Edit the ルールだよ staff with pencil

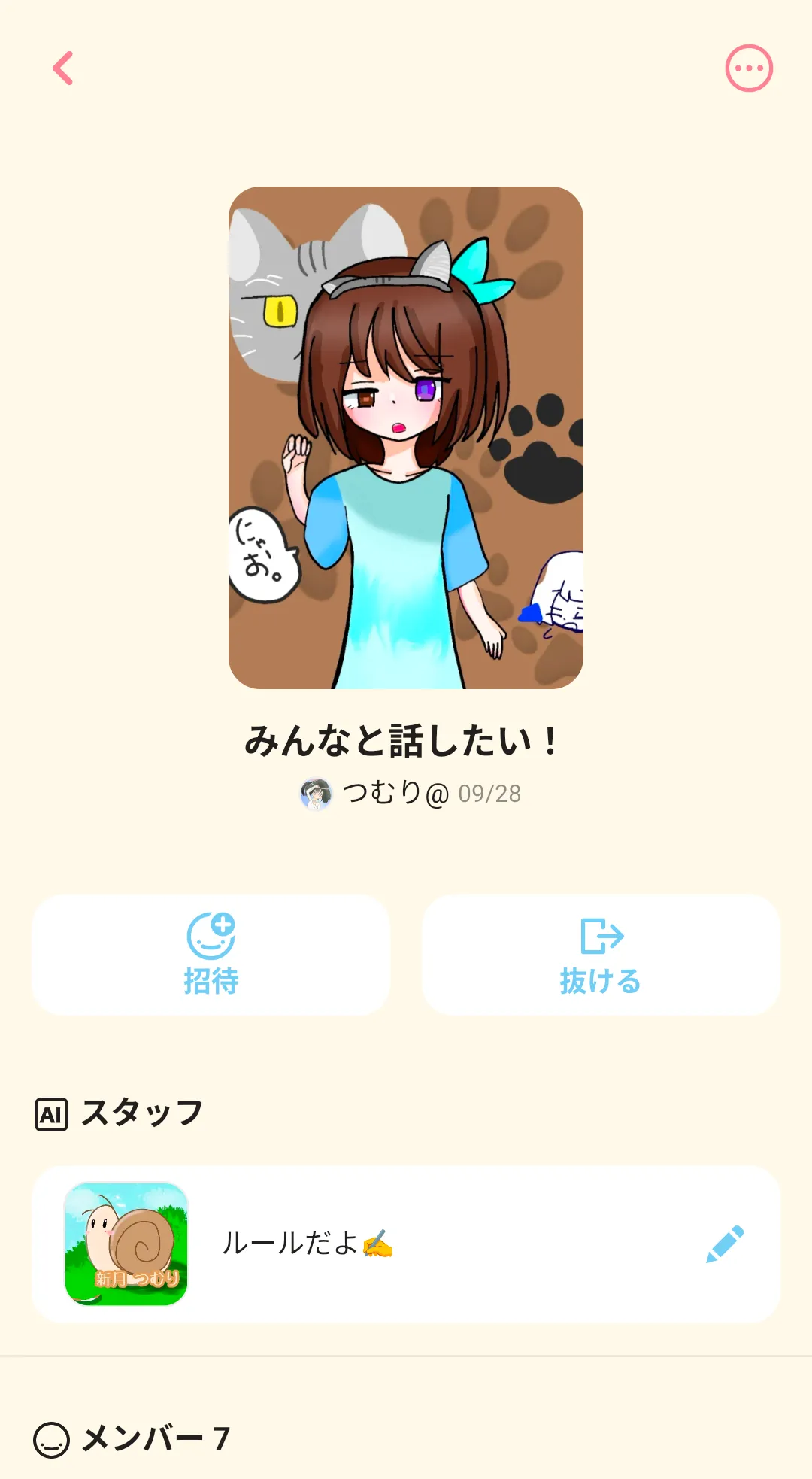tap(725, 1244)
